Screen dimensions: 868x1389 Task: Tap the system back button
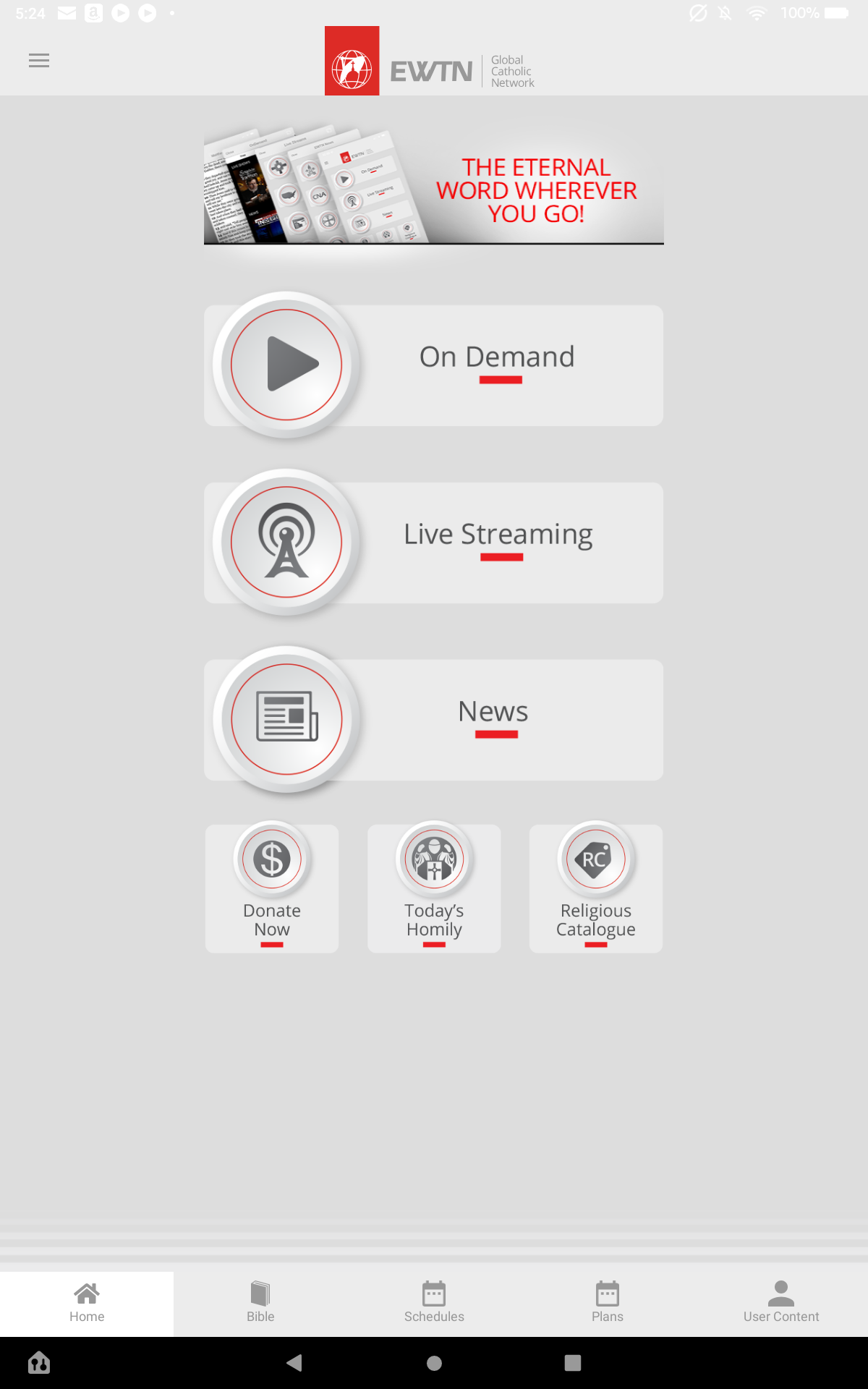click(x=294, y=1363)
